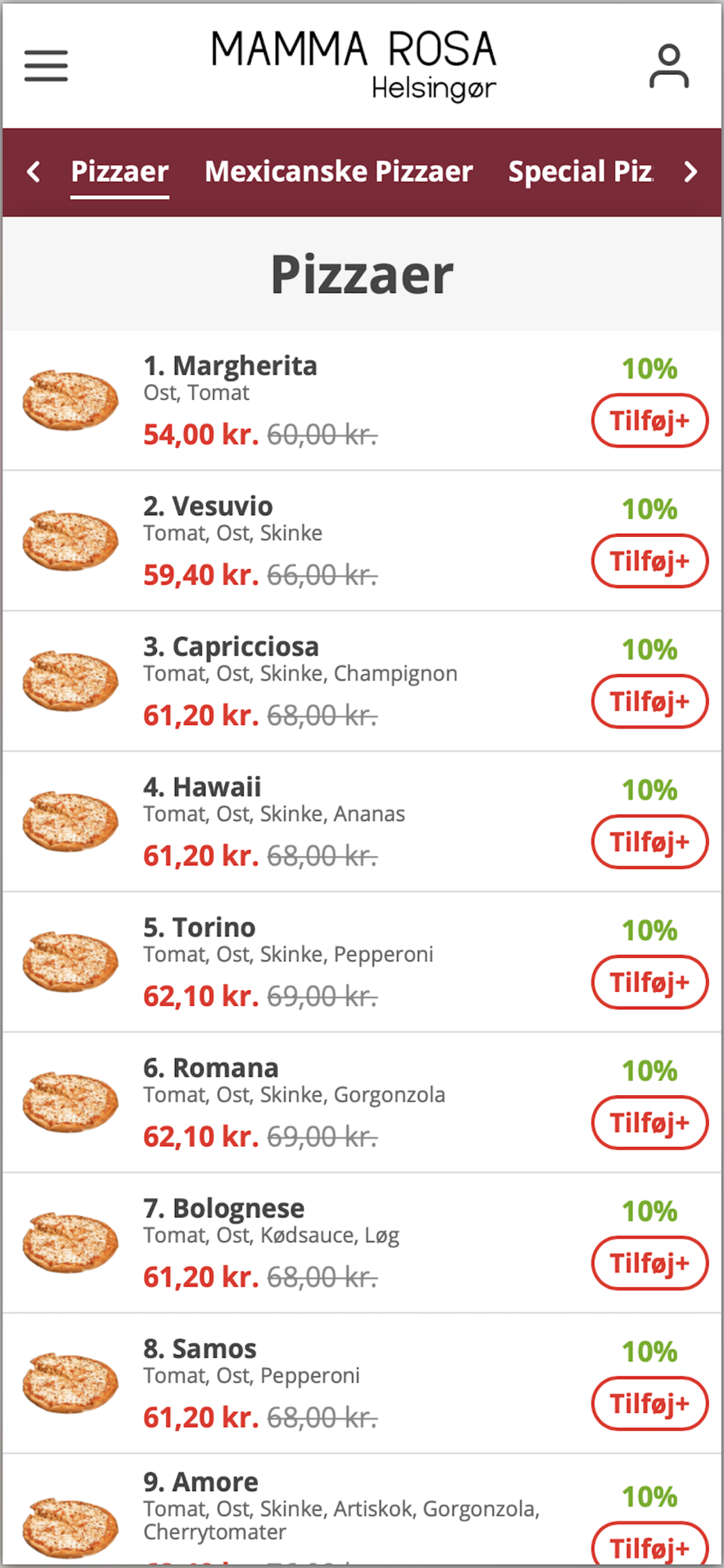Tap the Mamma Rosa Helsingør logo
The width and height of the screenshot is (724, 1568).
click(354, 66)
